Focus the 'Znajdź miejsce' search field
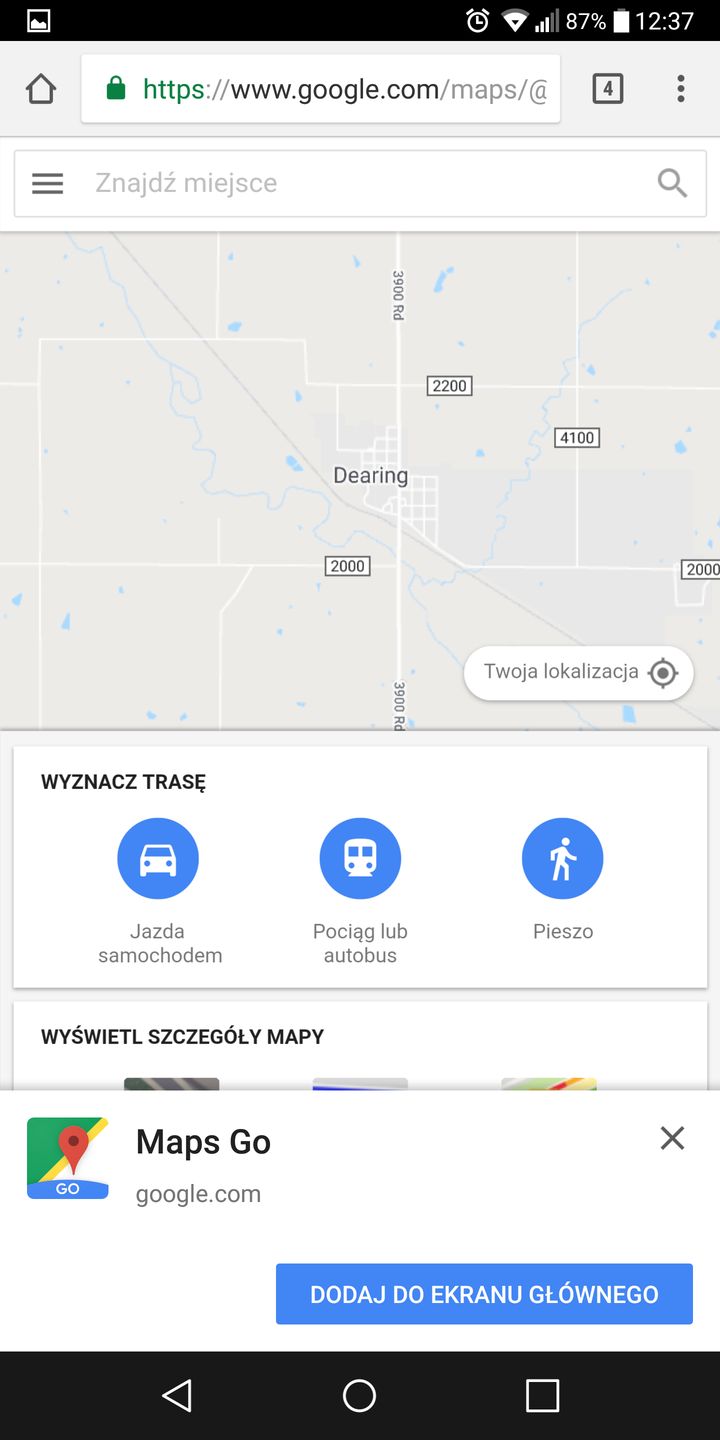 pos(360,183)
